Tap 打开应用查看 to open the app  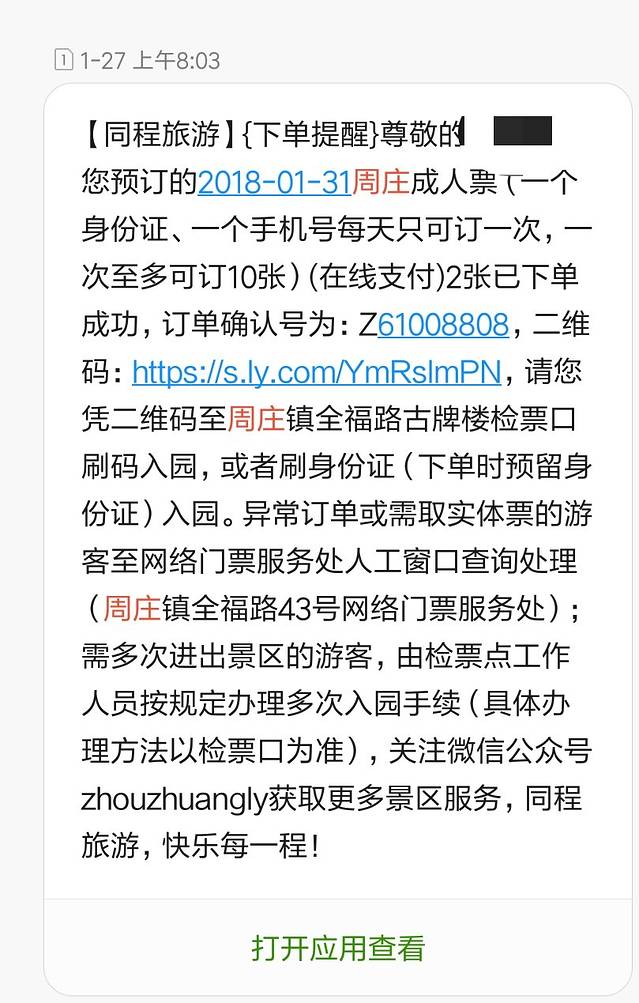click(x=338, y=947)
